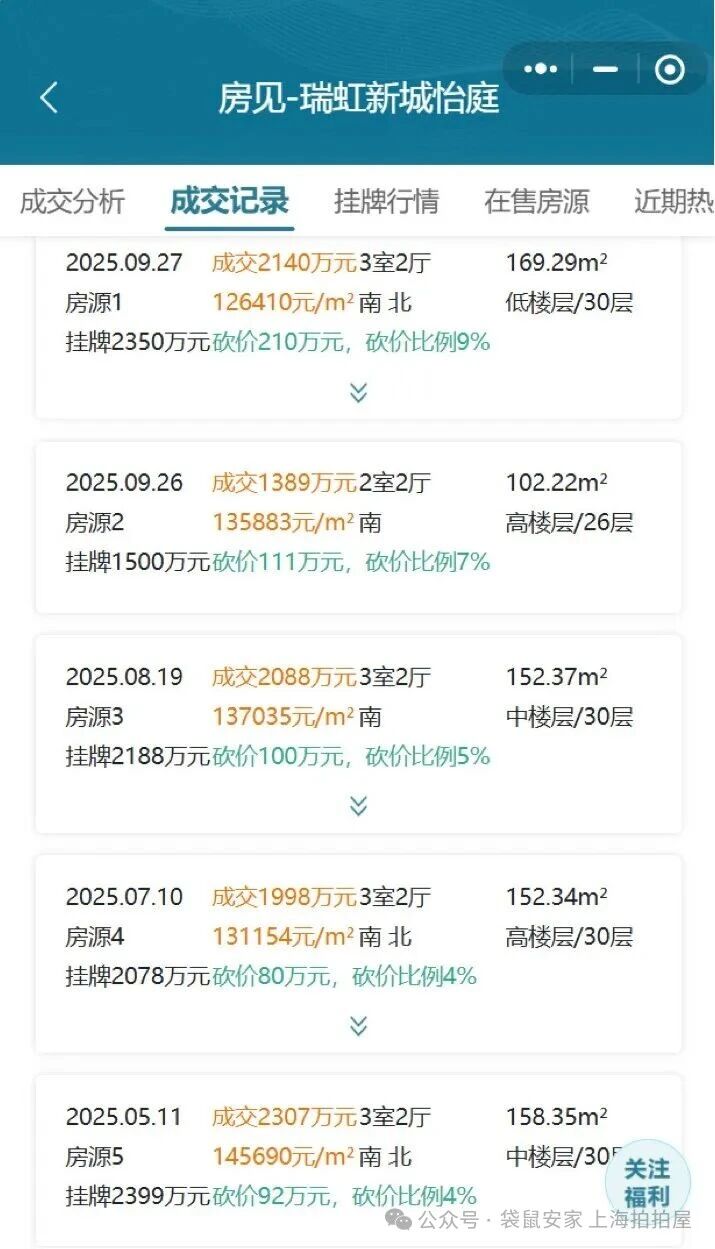Switch to the 成交分析 tab
This screenshot has width=715, height=1249.
pos(72,201)
